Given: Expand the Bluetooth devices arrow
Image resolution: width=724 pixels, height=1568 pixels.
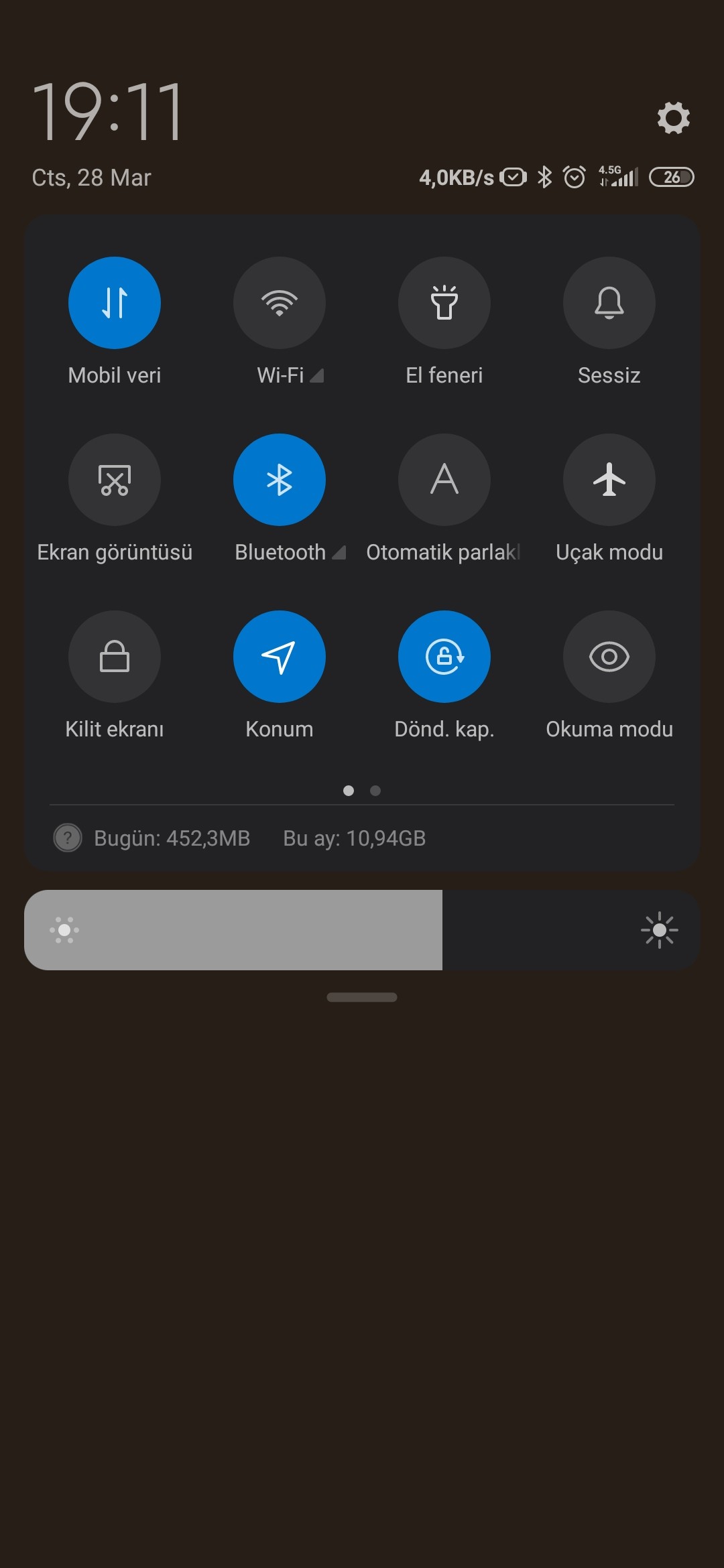Looking at the screenshot, I should [339, 553].
